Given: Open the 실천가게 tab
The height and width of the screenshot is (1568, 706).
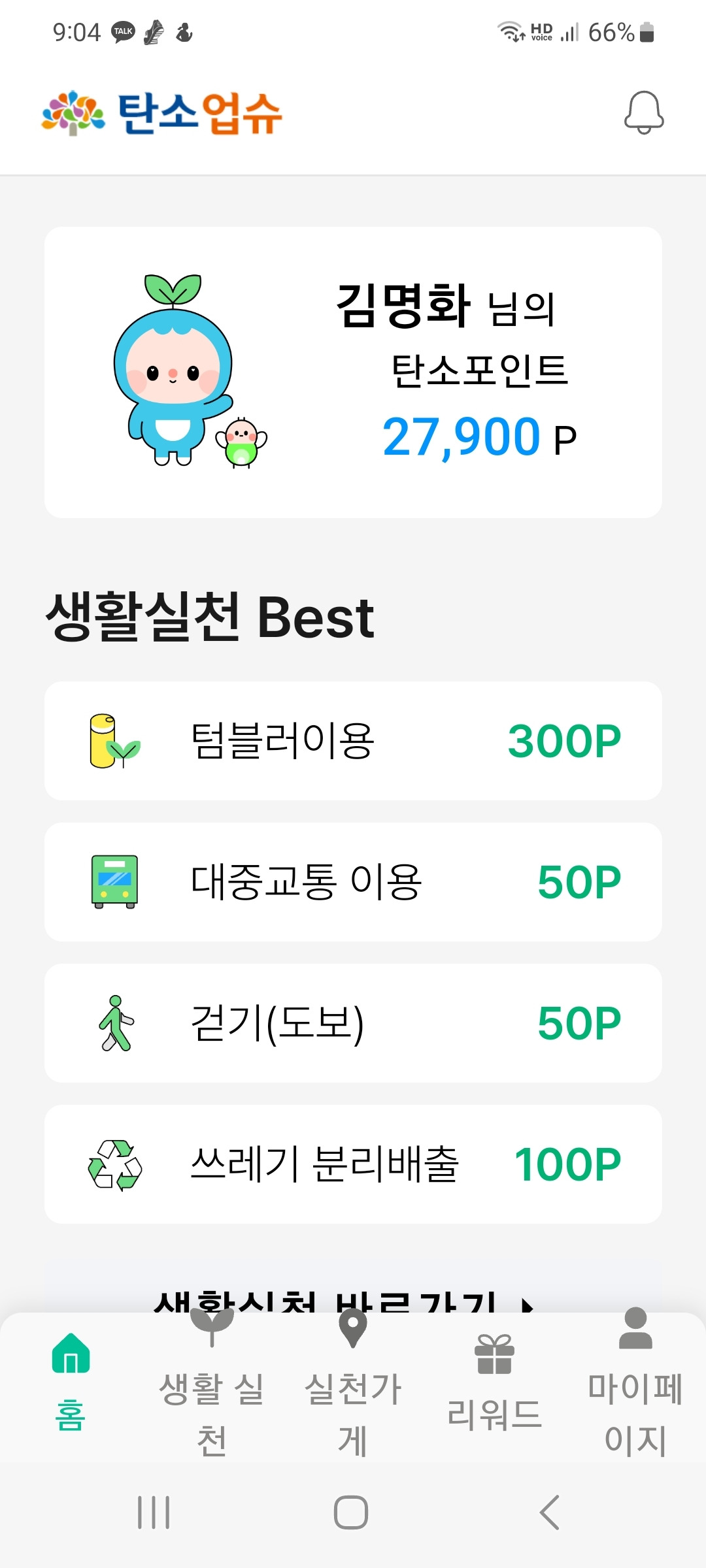Looking at the screenshot, I should click(352, 1392).
